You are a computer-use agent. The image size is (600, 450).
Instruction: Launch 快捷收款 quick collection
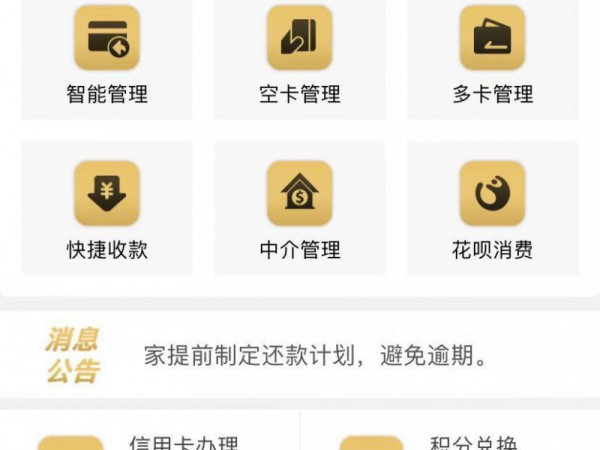[107, 209]
